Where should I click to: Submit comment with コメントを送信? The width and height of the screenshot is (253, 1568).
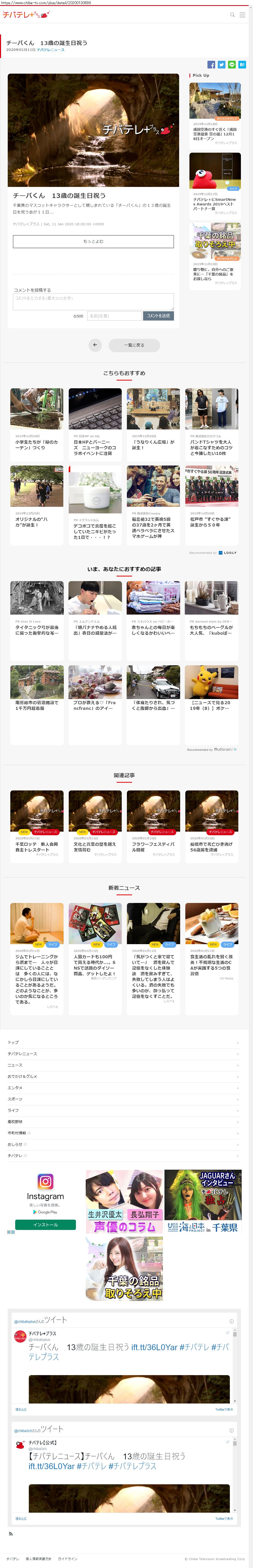pos(158,316)
